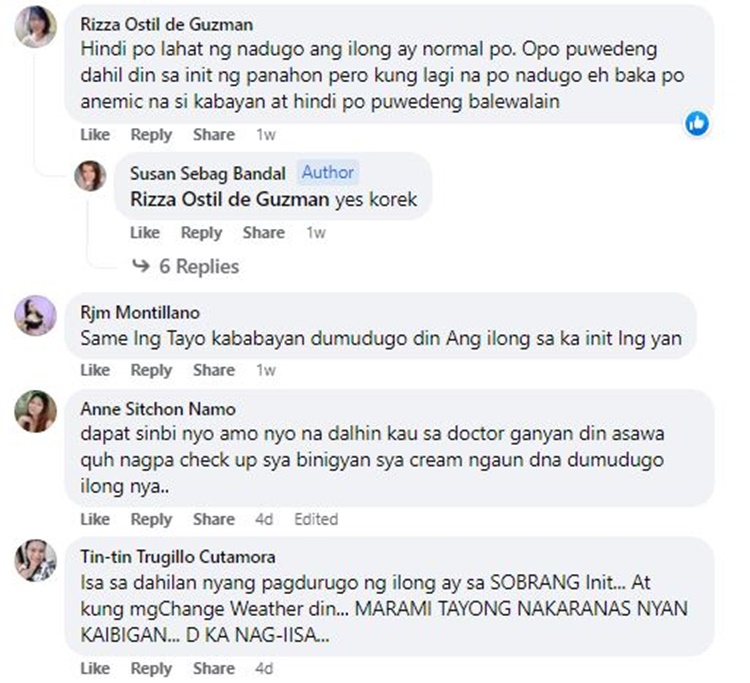Like Susan Sebag Bandal's reply
Screen dimensions: 750x683
coord(145,233)
